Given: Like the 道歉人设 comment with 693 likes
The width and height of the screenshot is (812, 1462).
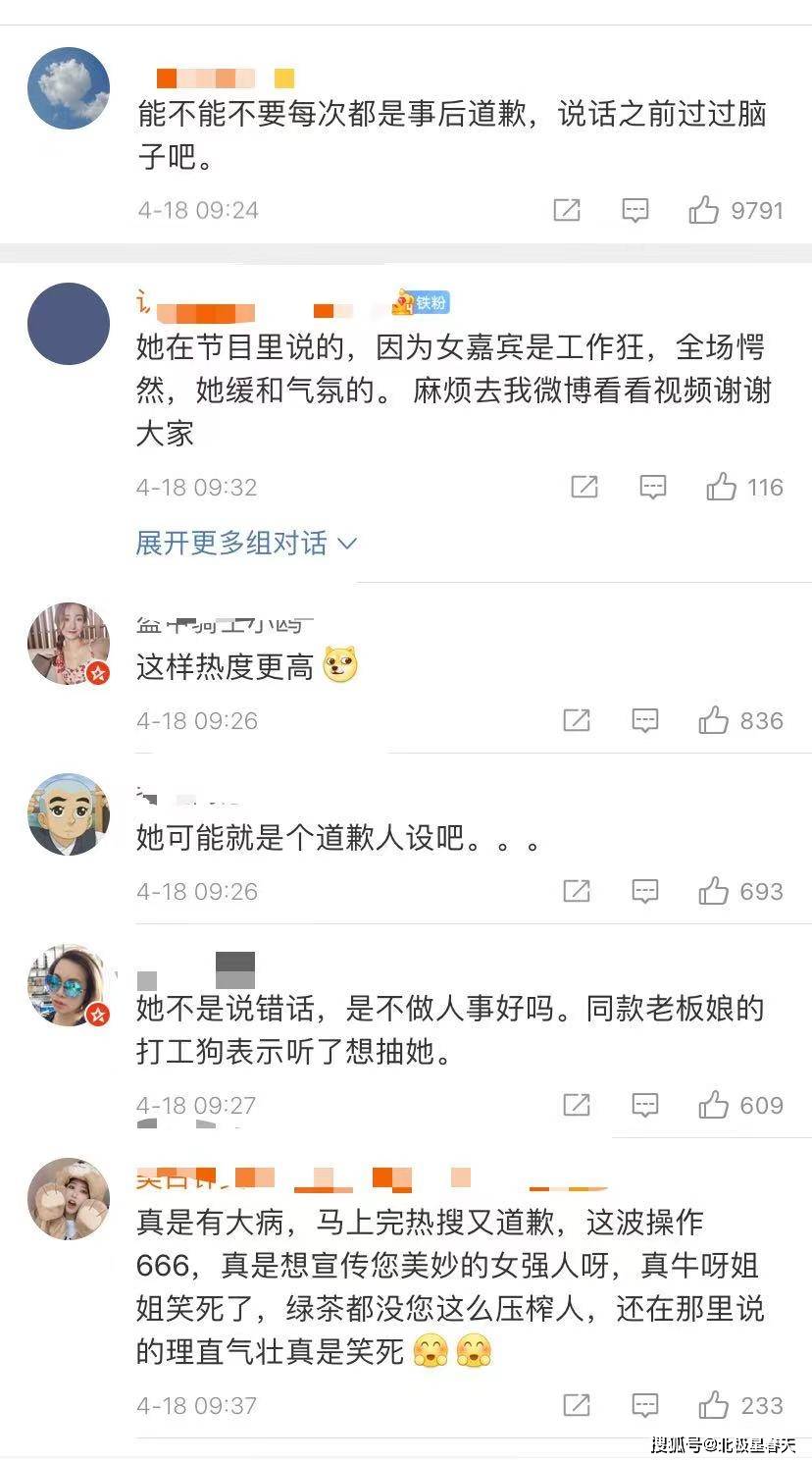Looking at the screenshot, I should [x=714, y=891].
